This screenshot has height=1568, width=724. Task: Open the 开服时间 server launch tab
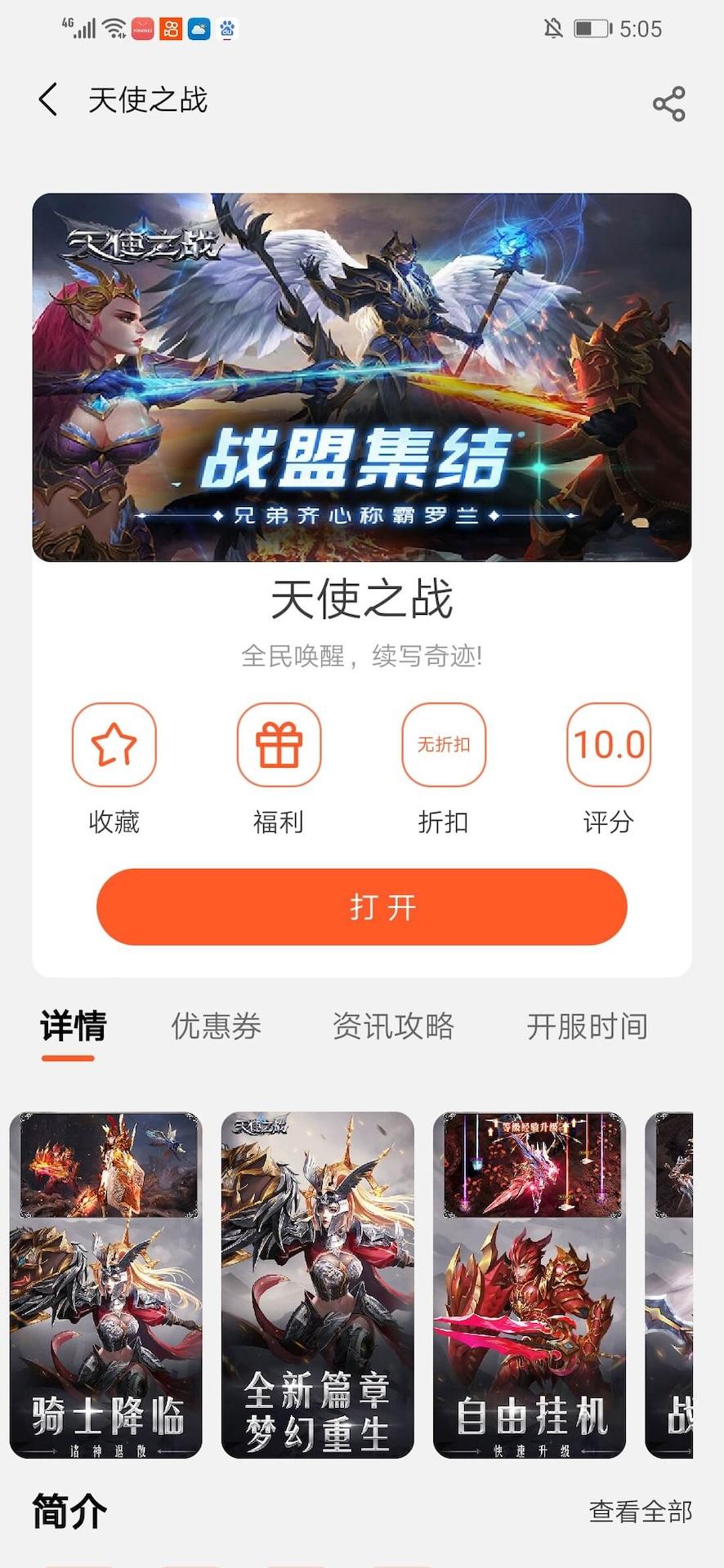587,1027
